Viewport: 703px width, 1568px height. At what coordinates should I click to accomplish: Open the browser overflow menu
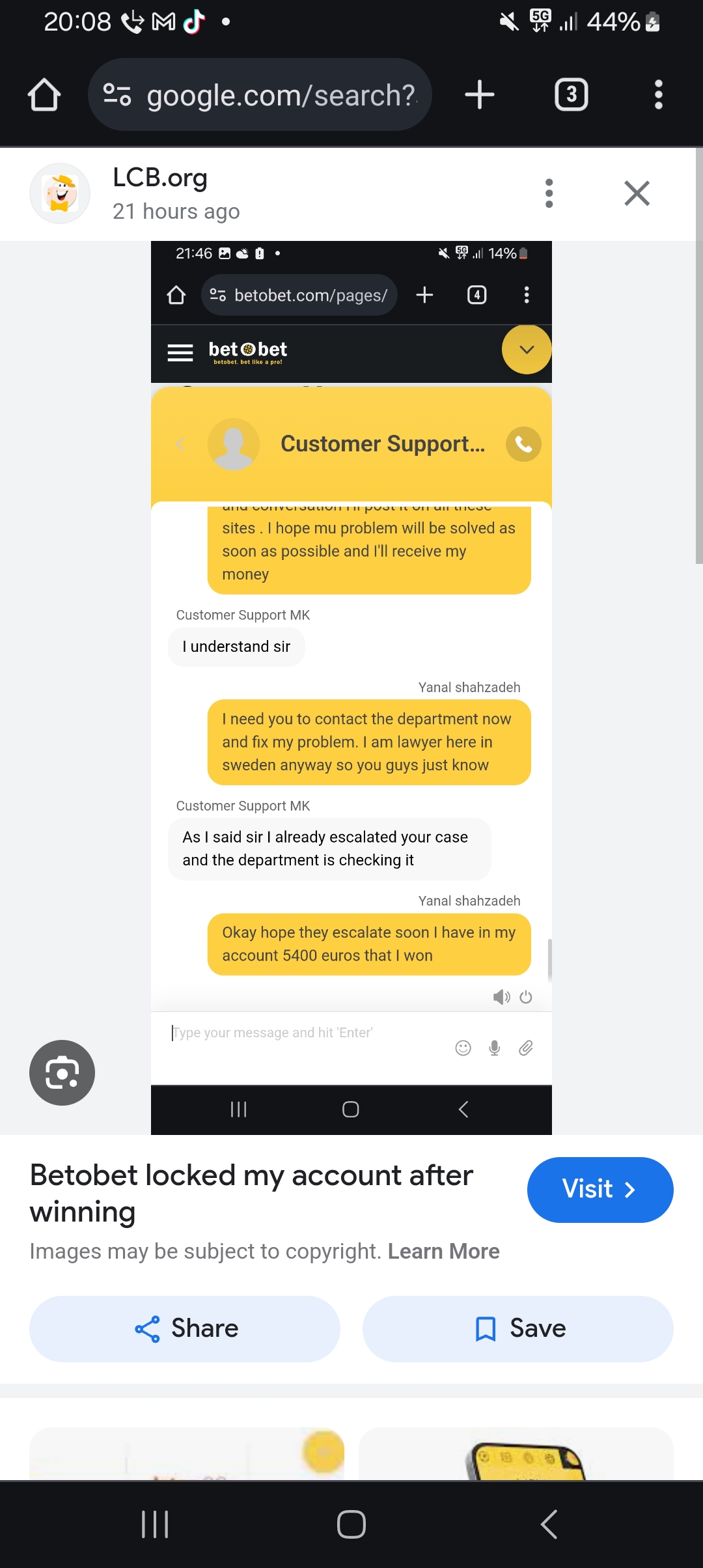pyautogui.click(x=658, y=95)
